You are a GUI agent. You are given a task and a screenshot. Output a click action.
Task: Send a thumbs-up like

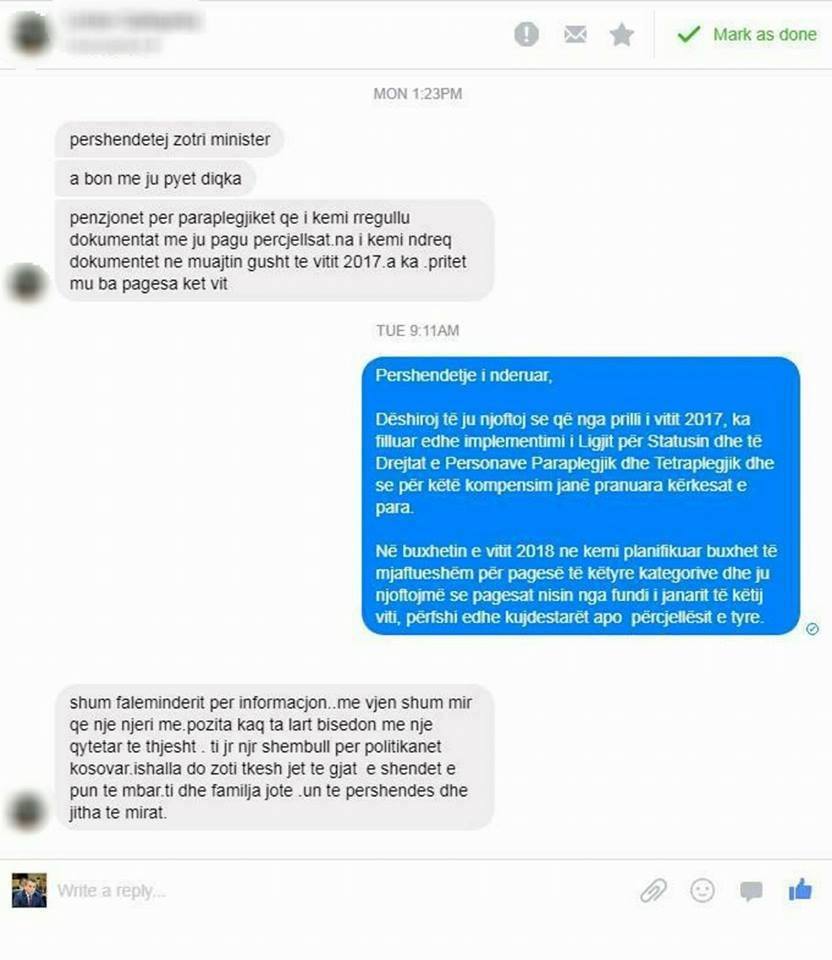point(800,889)
